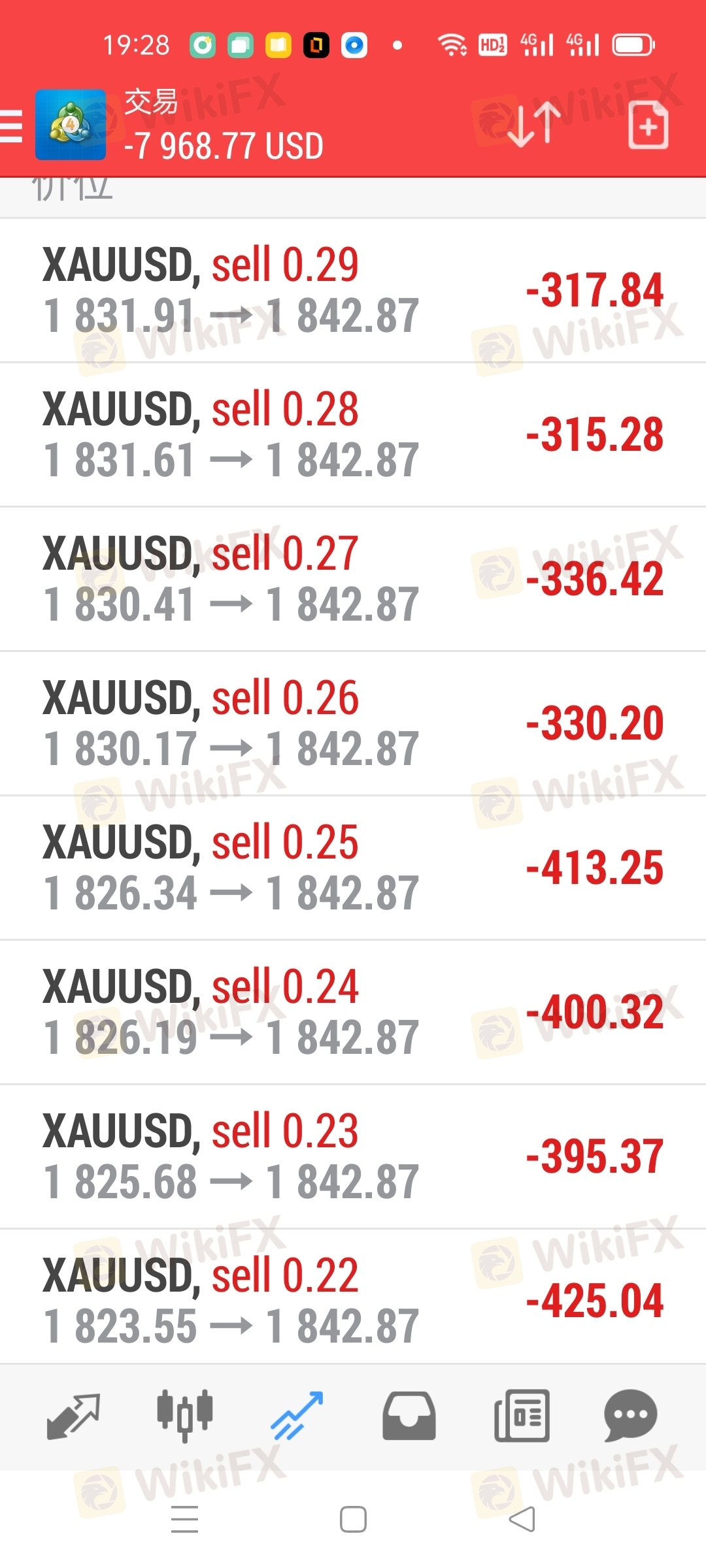The image size is (706, 1568).
Task: Open the XAUUSD sell 0.29 position
Action: pyautogui.click(x=353, y=290)
